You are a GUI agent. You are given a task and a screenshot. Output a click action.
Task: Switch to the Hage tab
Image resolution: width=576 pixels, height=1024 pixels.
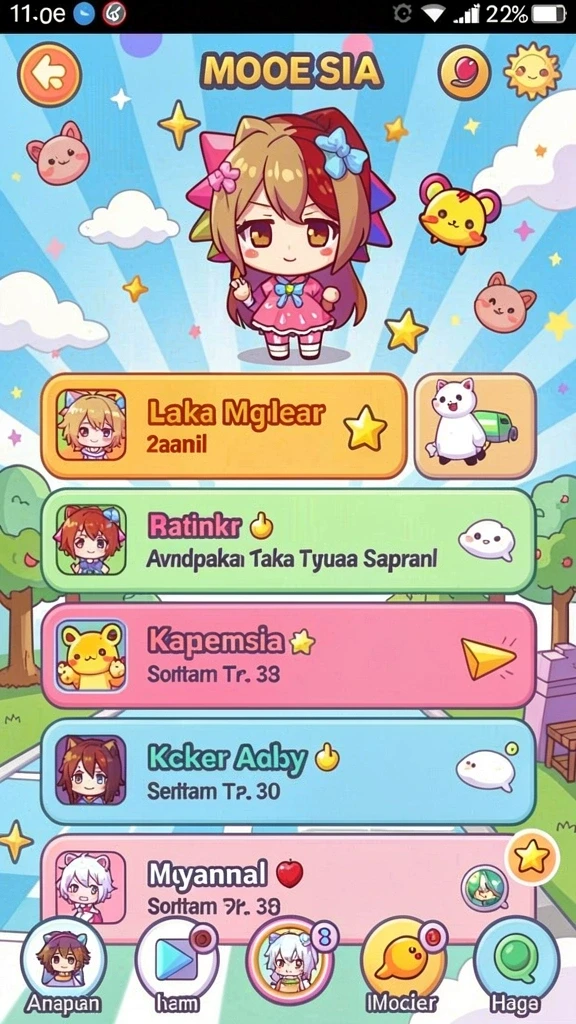click(x=516, y=965)
